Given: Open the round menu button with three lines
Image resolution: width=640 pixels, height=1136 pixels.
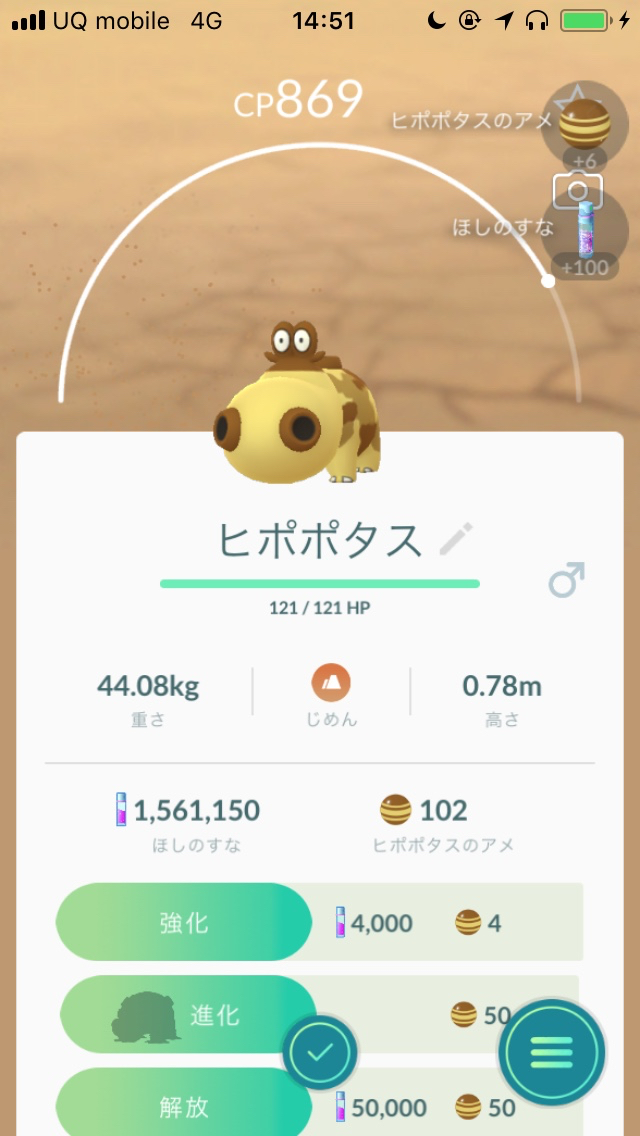Looking at the screenshot, I should (x=551, y=1051).
